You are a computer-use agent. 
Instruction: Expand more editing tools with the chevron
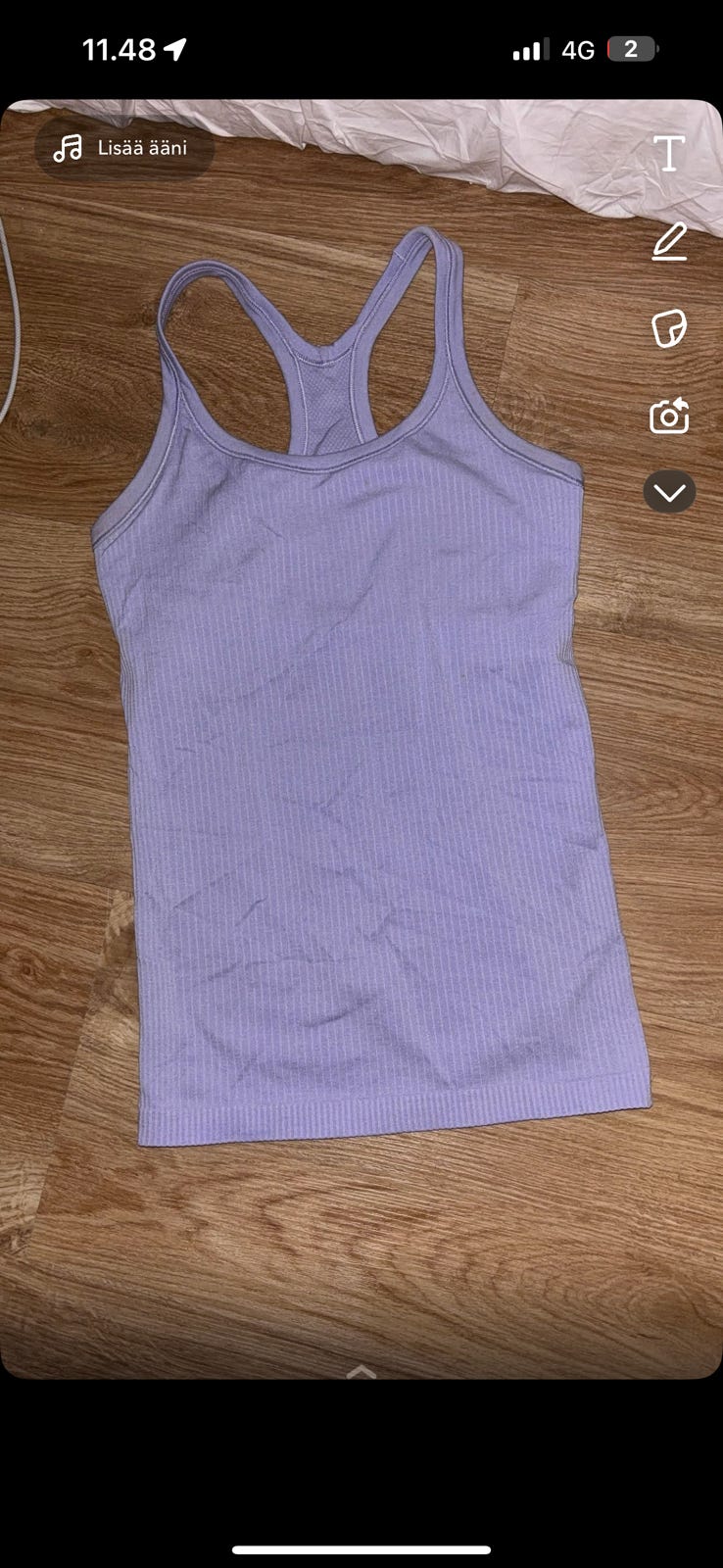669,492
